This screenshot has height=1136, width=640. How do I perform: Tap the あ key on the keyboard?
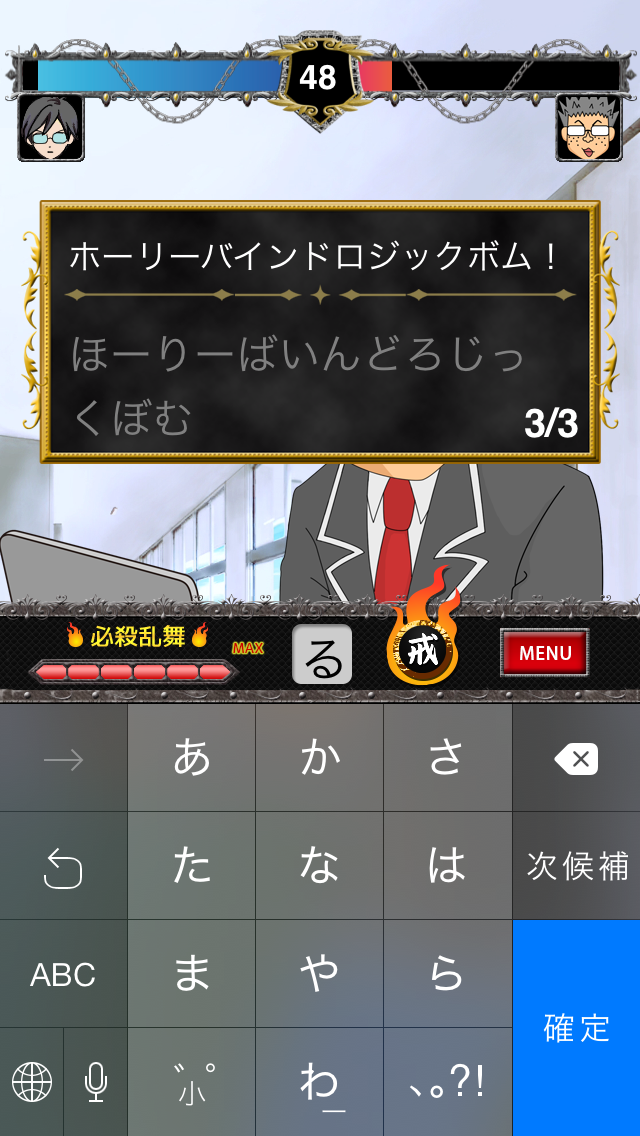[x=191, y=758]
